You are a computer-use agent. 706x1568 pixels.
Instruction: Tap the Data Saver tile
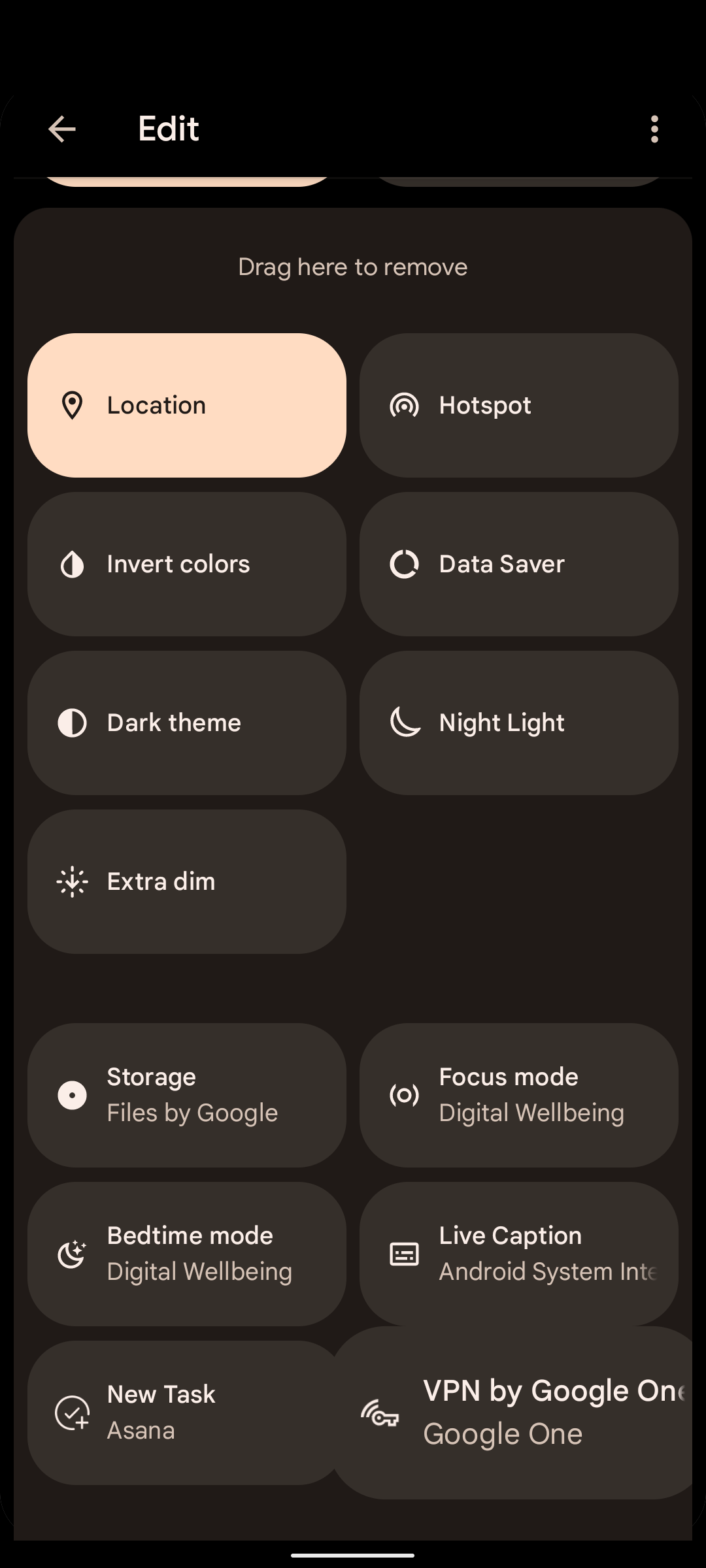pos(518,564)
